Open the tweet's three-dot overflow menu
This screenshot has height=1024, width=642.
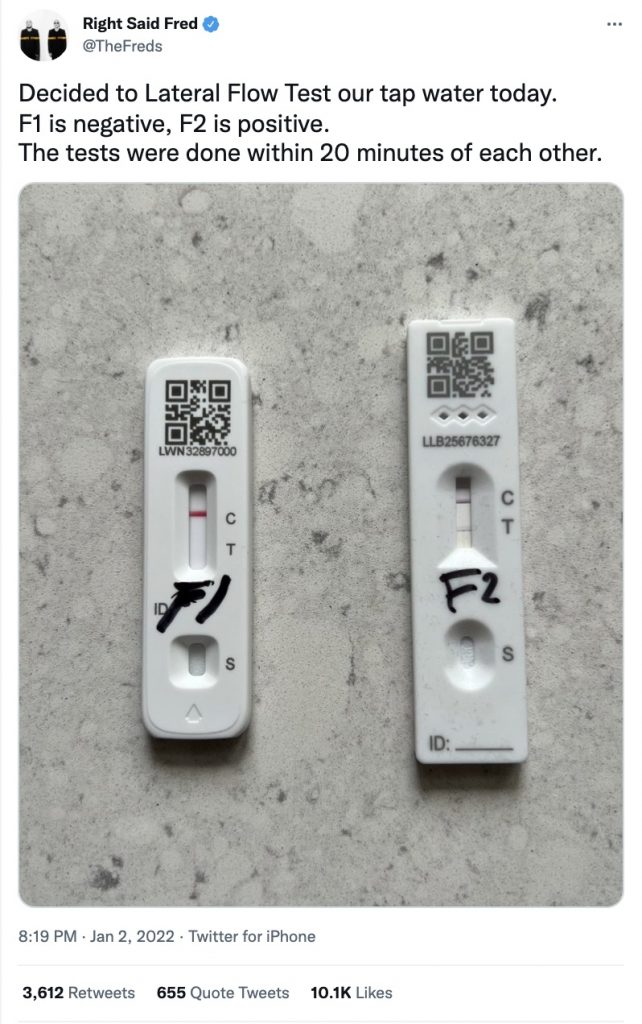pyautogui.click(x=614, y=24)
